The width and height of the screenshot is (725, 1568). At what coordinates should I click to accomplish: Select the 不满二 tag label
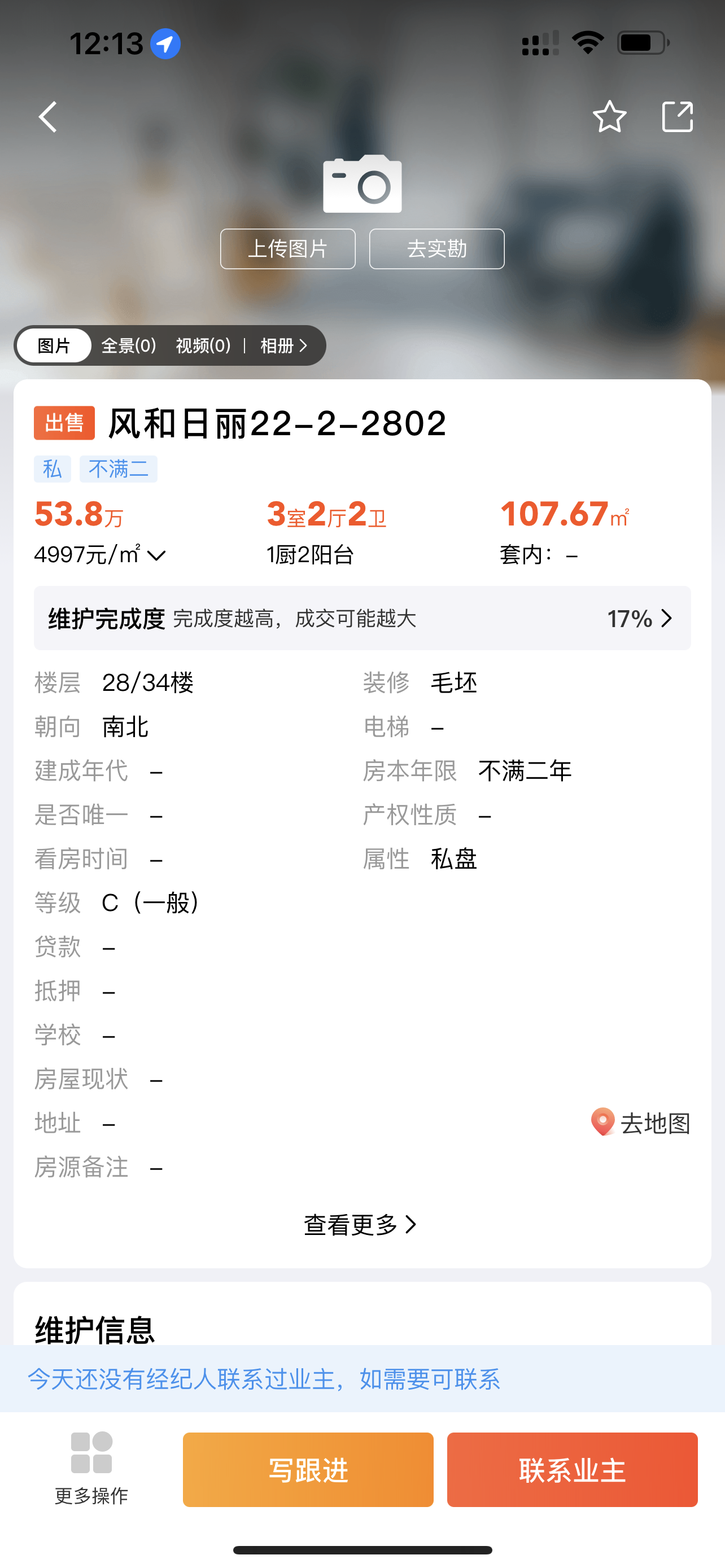[118, 468]
